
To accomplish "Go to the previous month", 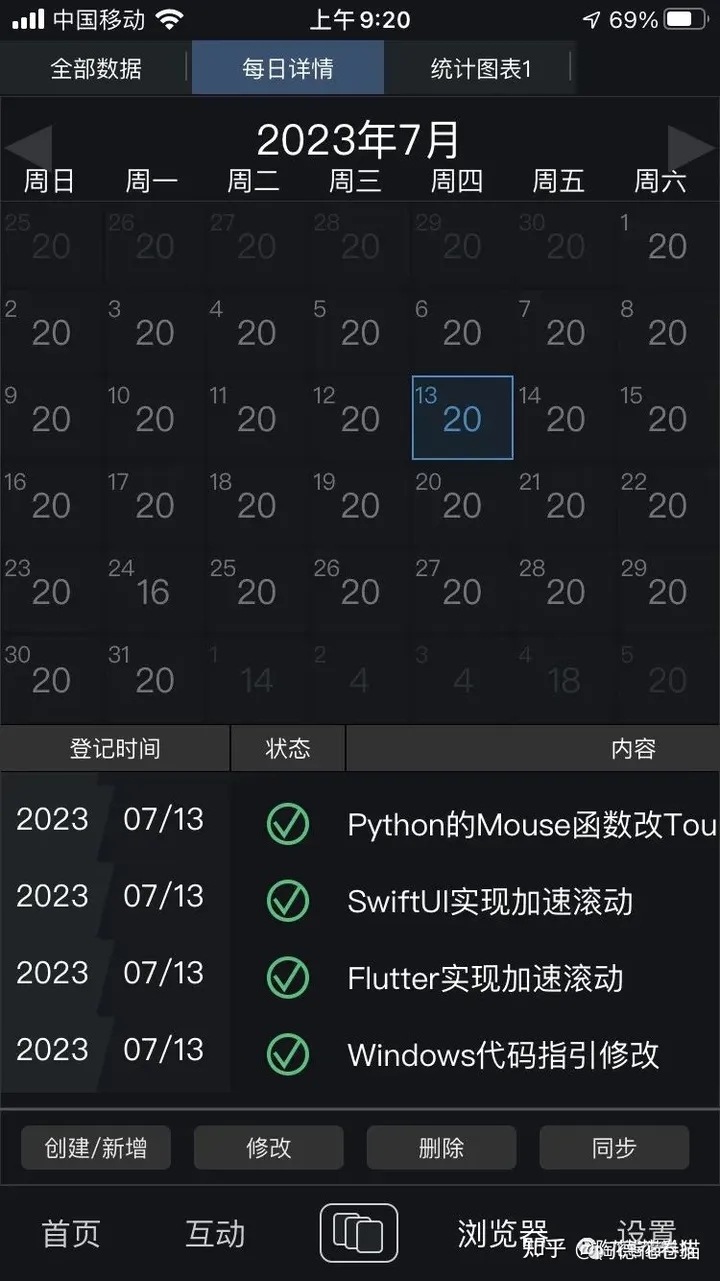I will click(28, 148).
